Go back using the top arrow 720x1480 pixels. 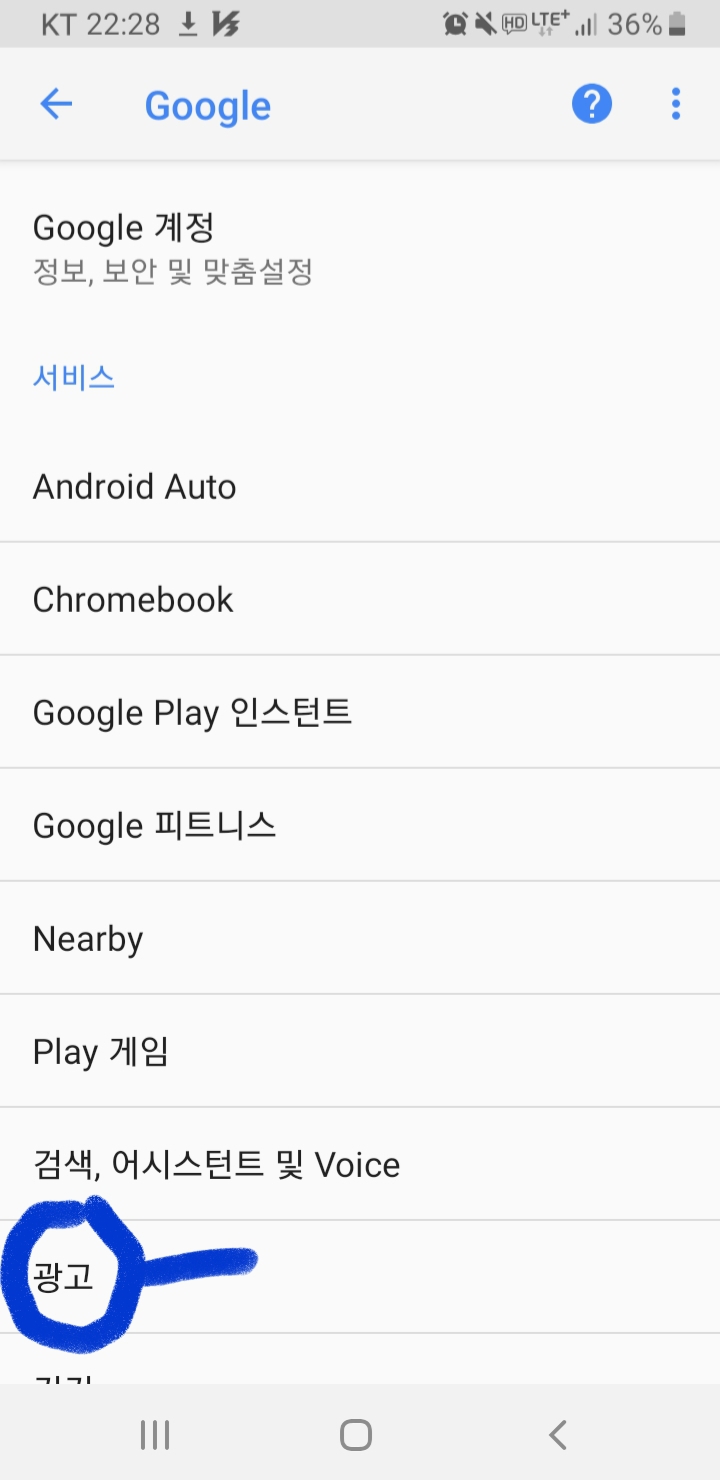(x=56, y=104)
